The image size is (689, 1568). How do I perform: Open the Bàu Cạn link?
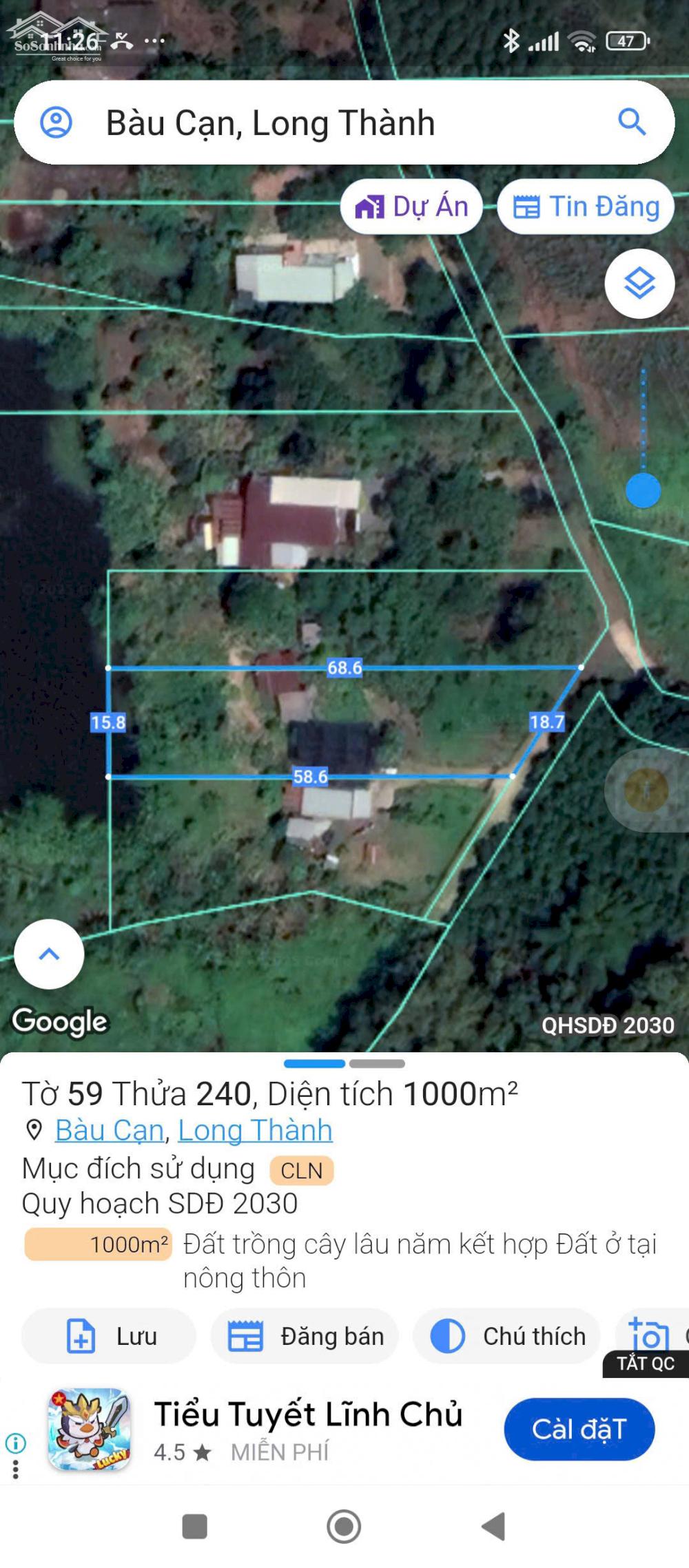[112, 1129]
